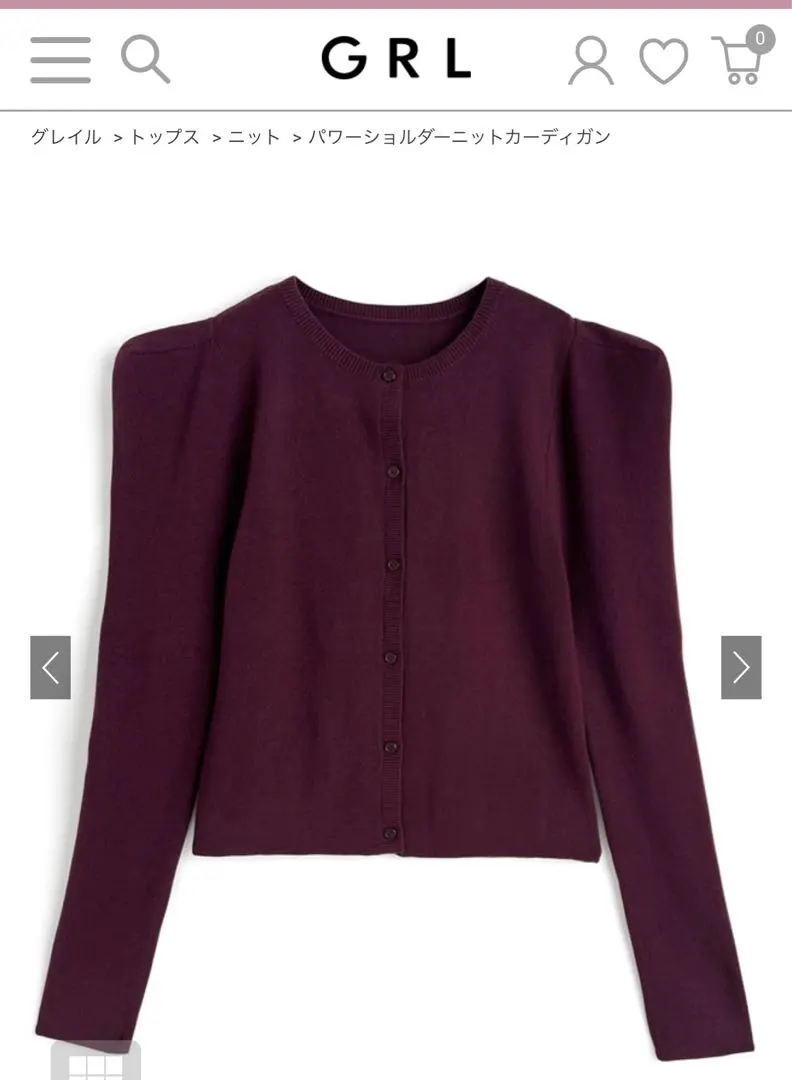The width and height of the screenshot is (792, 1080).
Task: Open the トップス breadcrumb category
Action: point(165,137)
